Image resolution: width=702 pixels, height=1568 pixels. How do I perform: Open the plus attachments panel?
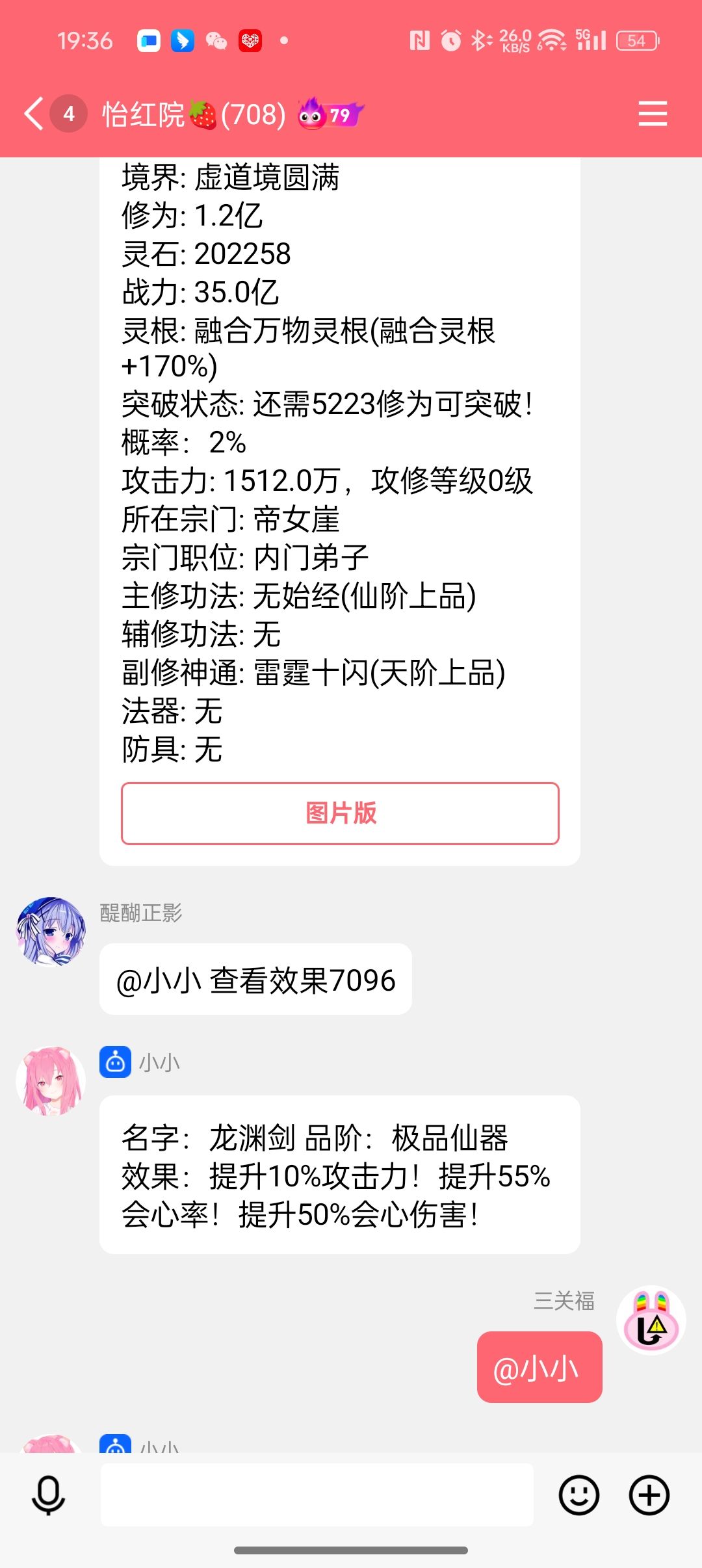pyautogui.click(x=649, y=1495)
